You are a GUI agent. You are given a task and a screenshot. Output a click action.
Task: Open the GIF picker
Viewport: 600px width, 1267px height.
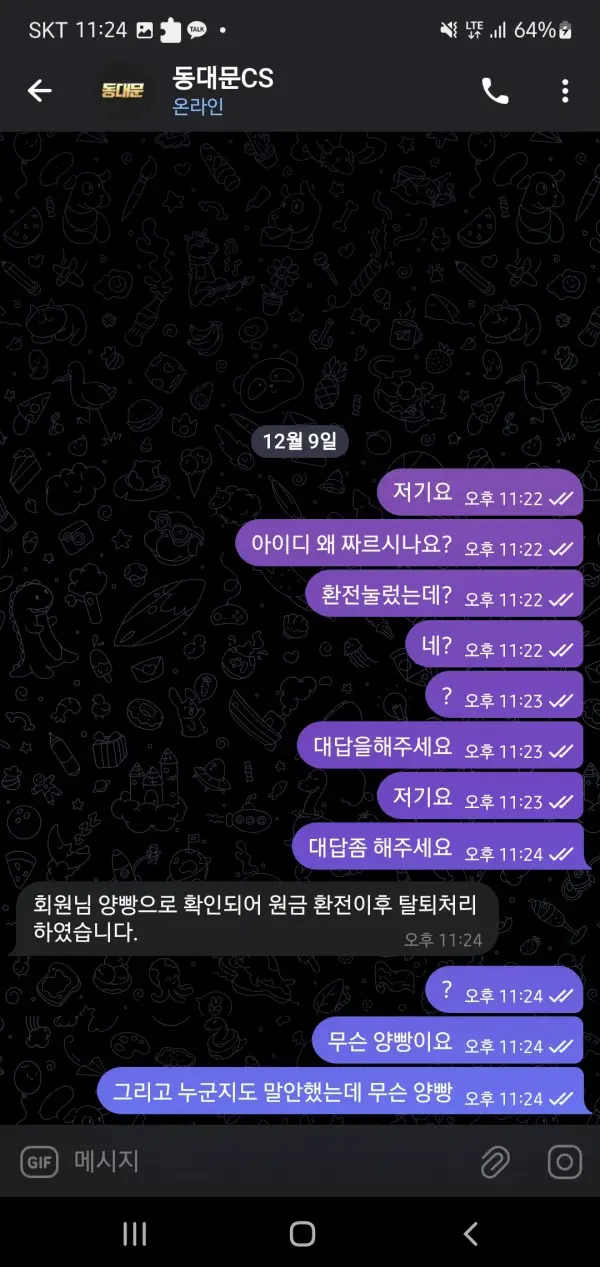click(x=39, y=1162)
